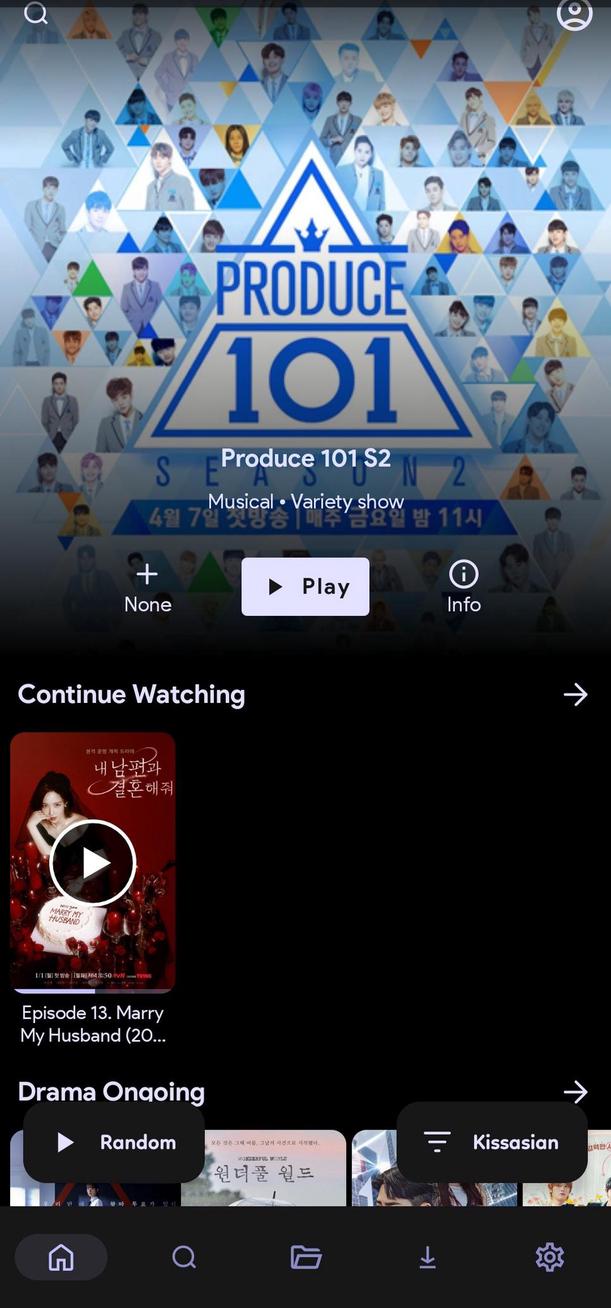Resume Marry My Husband episode 13

coord(93,862)
